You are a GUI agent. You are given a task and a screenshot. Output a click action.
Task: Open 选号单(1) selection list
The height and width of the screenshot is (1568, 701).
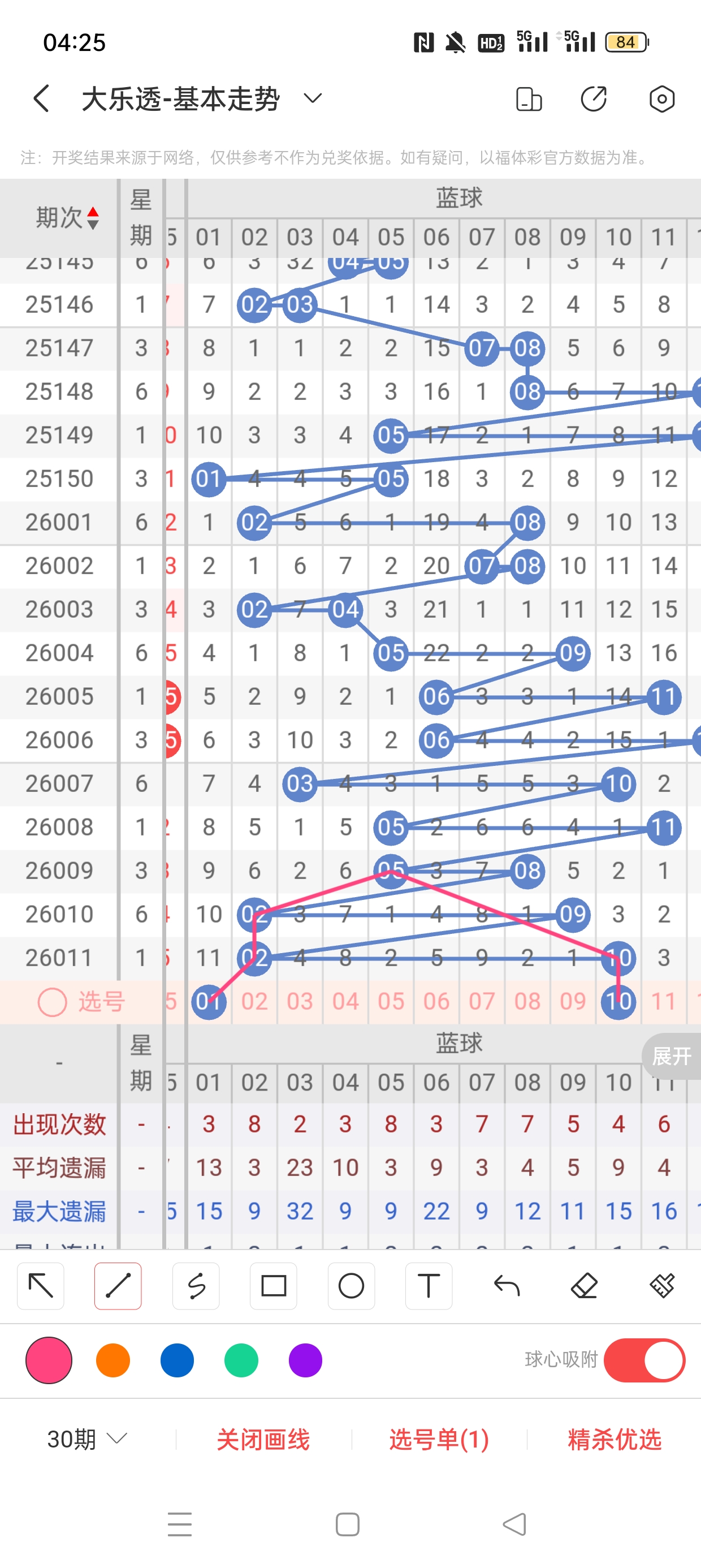439,1440
